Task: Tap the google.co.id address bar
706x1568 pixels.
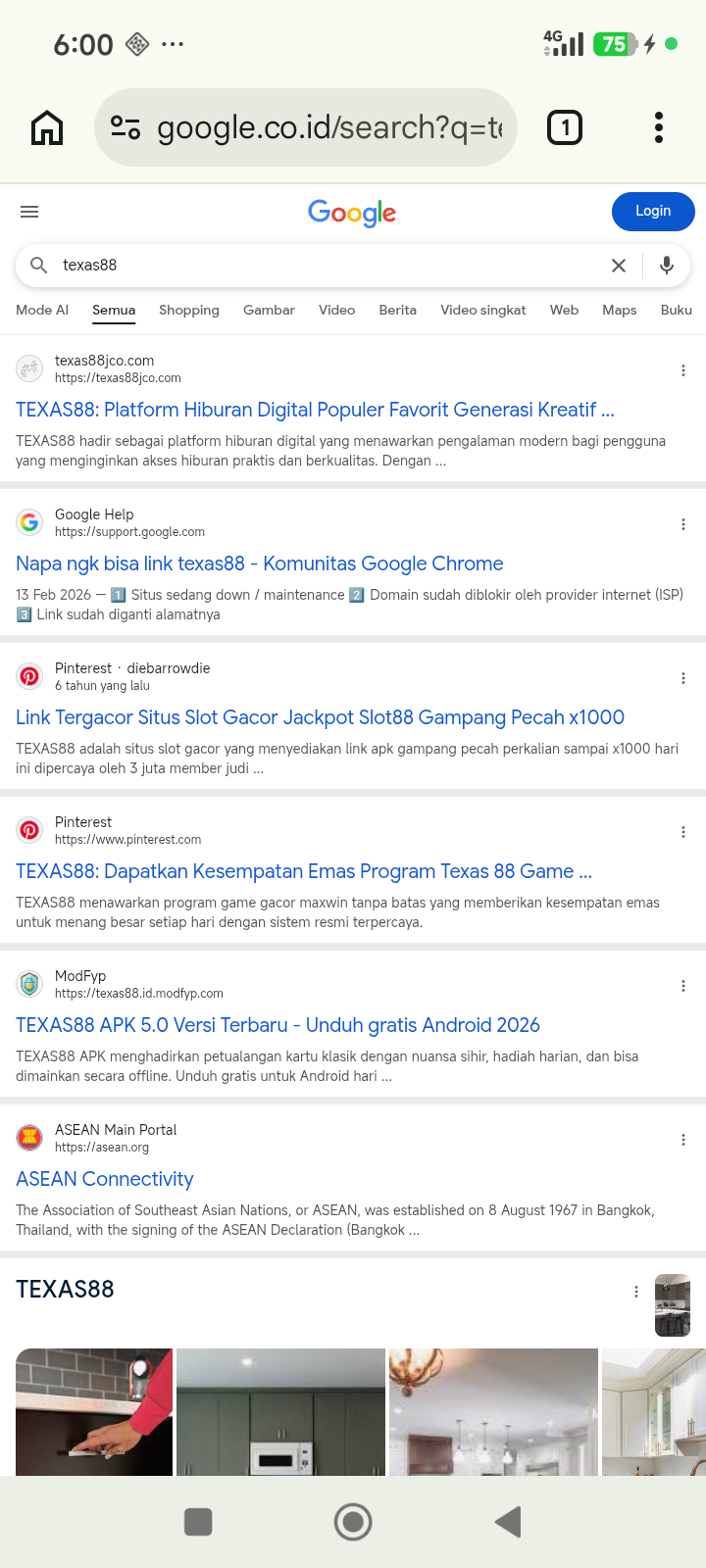Action: pos(305,127)
